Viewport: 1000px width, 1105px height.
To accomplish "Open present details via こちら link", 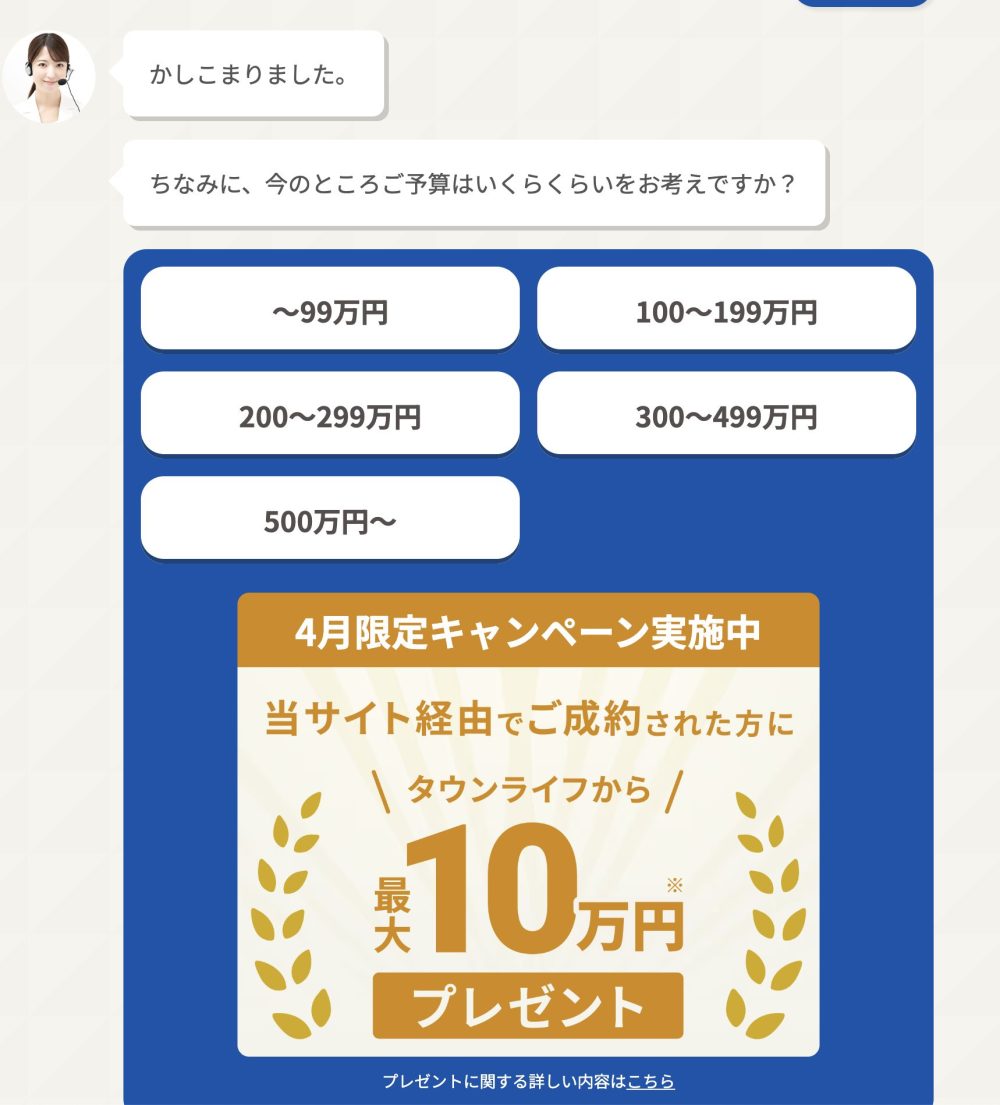I will pyautogui.click(x=651, y=1081).
